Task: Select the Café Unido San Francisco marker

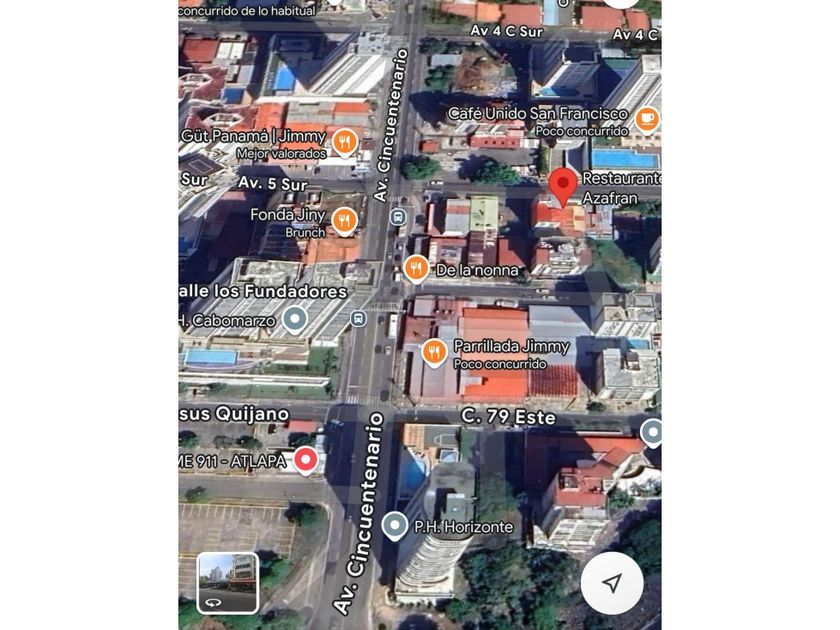Action: click(647, 120)
